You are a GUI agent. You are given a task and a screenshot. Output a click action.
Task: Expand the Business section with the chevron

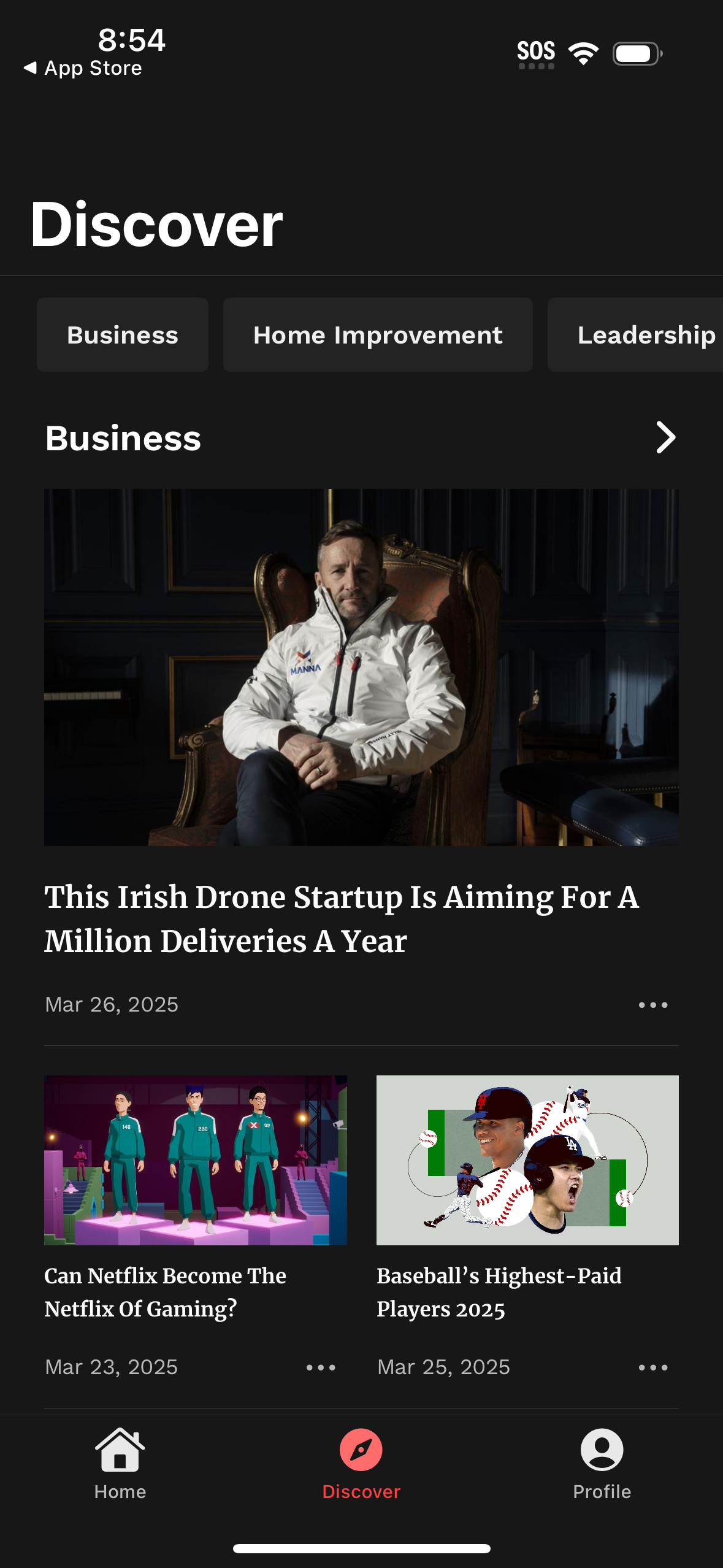(x=665, y=437)
